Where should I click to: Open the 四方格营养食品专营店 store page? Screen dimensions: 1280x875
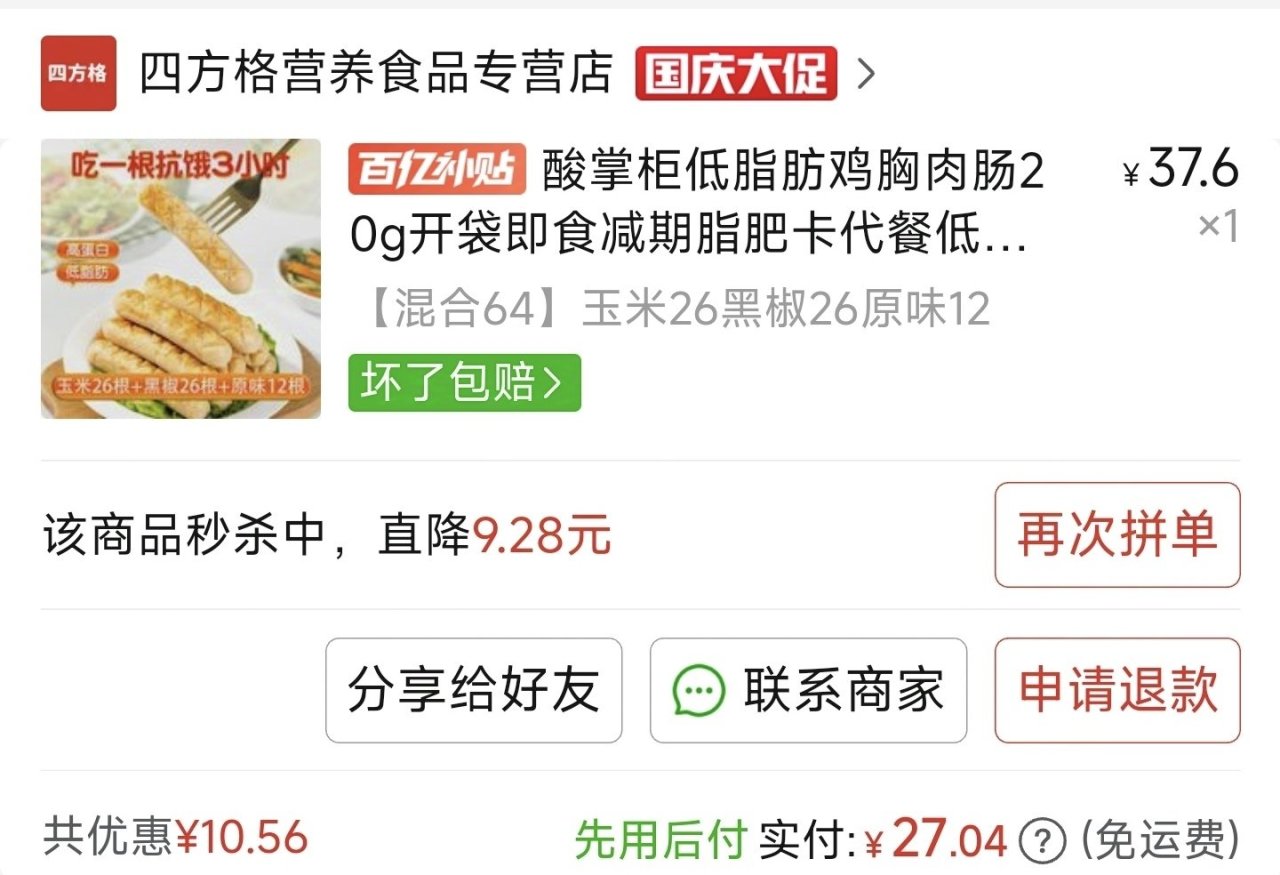pos(375,74)
